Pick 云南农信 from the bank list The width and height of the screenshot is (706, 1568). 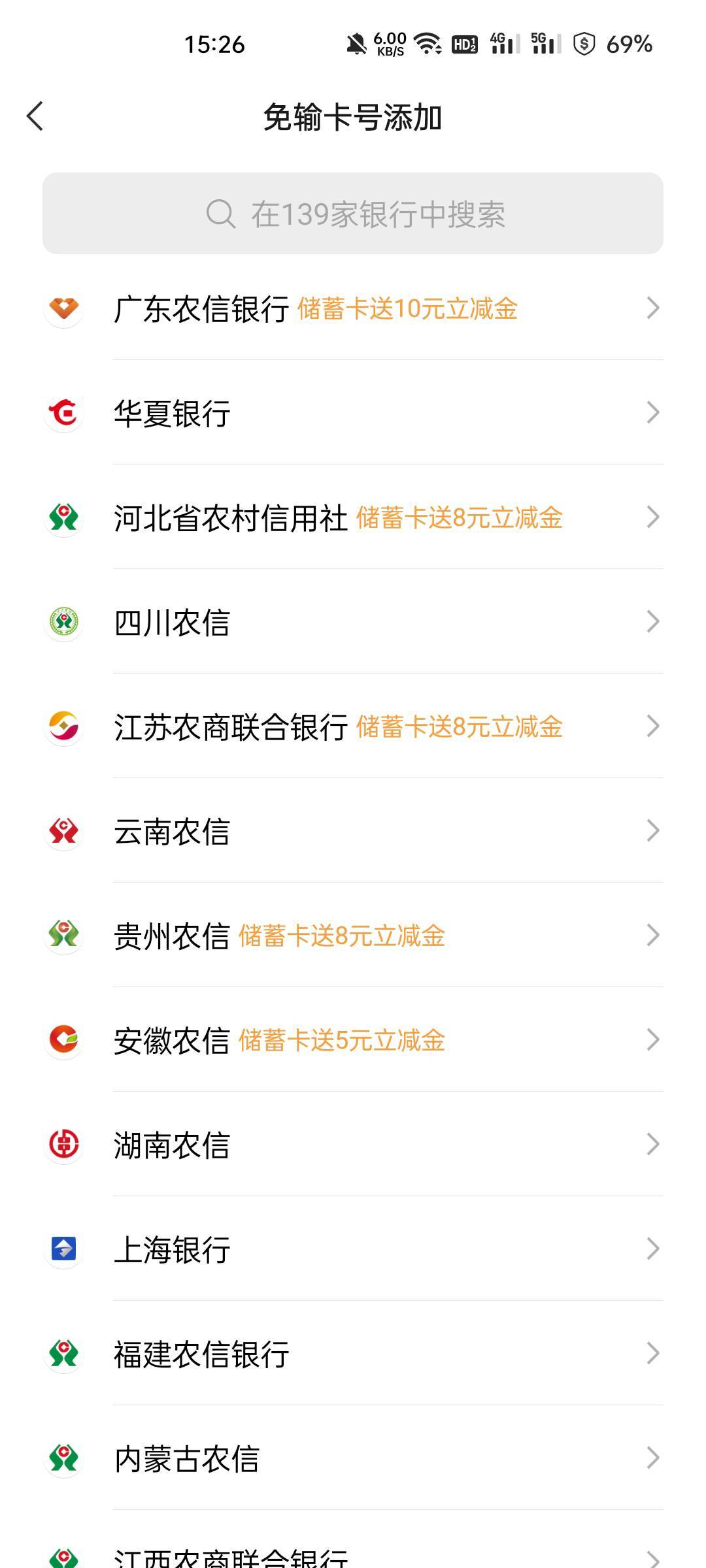353,830
